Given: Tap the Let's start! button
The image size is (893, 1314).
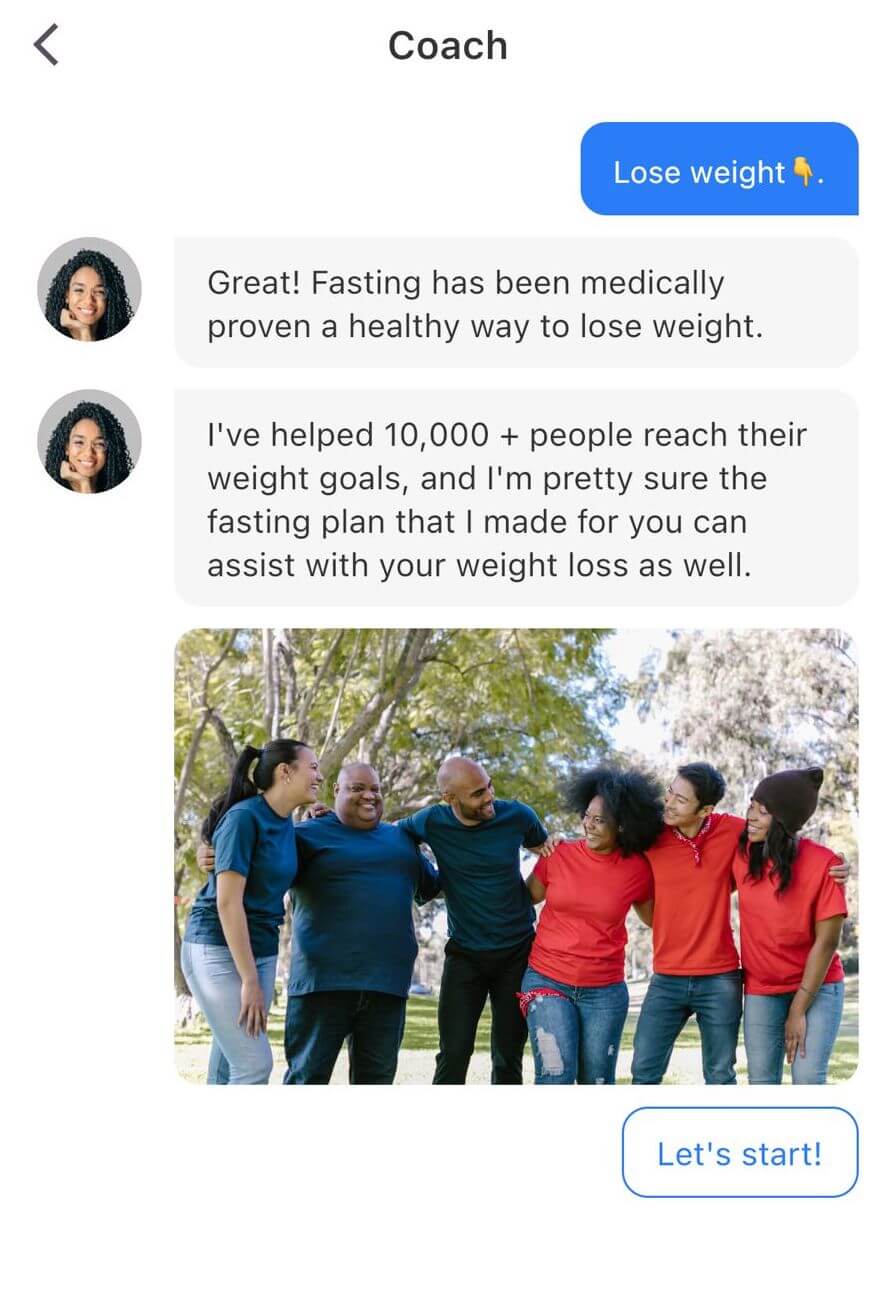Looking at the screenshot, I should click(739, 1153).
